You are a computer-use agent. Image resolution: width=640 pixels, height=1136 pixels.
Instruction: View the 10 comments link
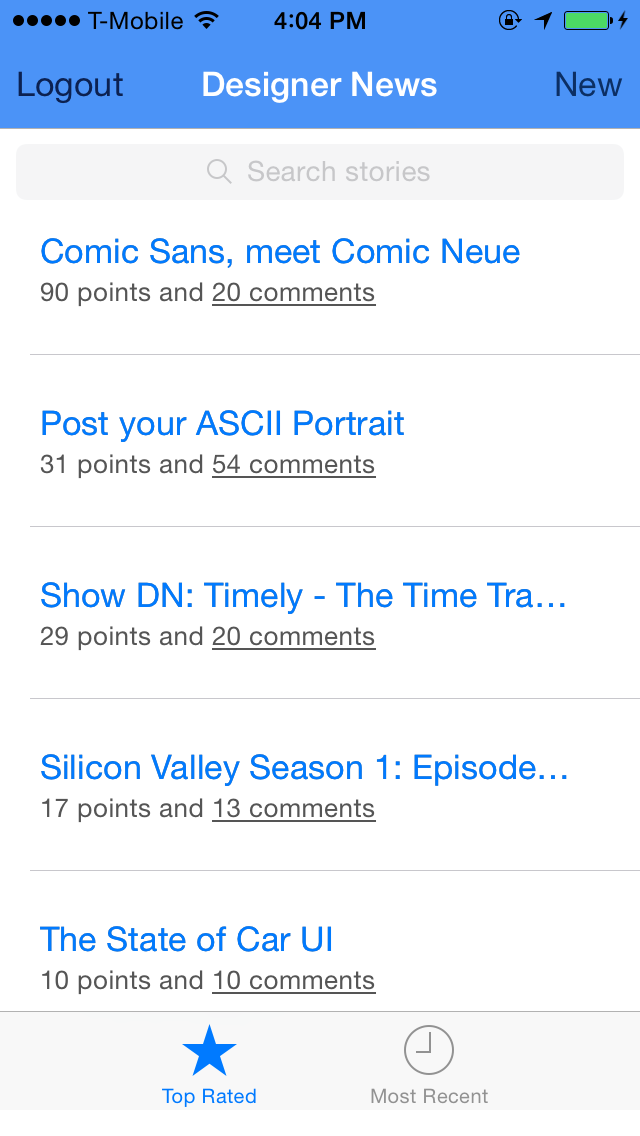click(293, 981)
